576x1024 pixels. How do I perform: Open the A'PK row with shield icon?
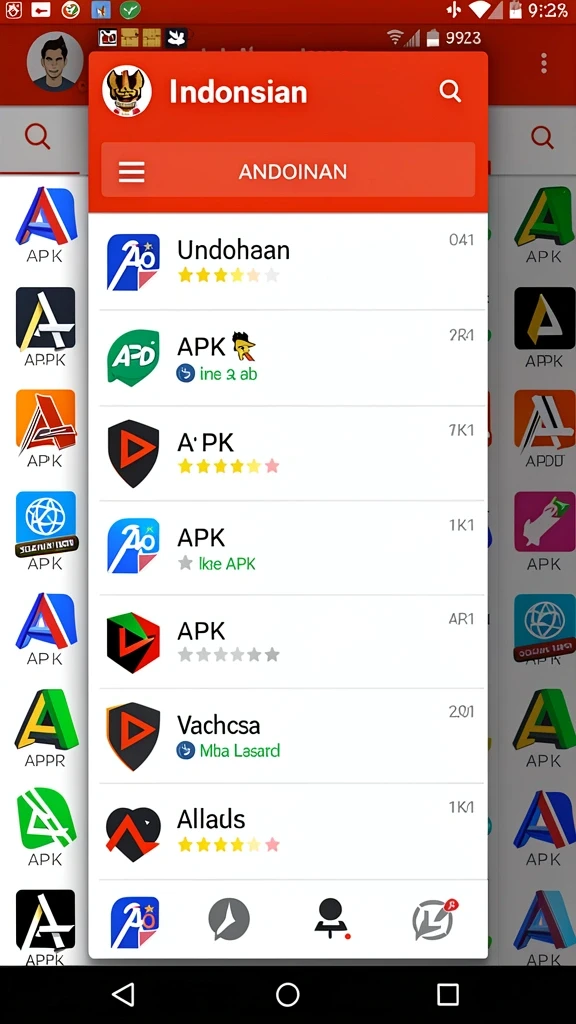(288, 453)
